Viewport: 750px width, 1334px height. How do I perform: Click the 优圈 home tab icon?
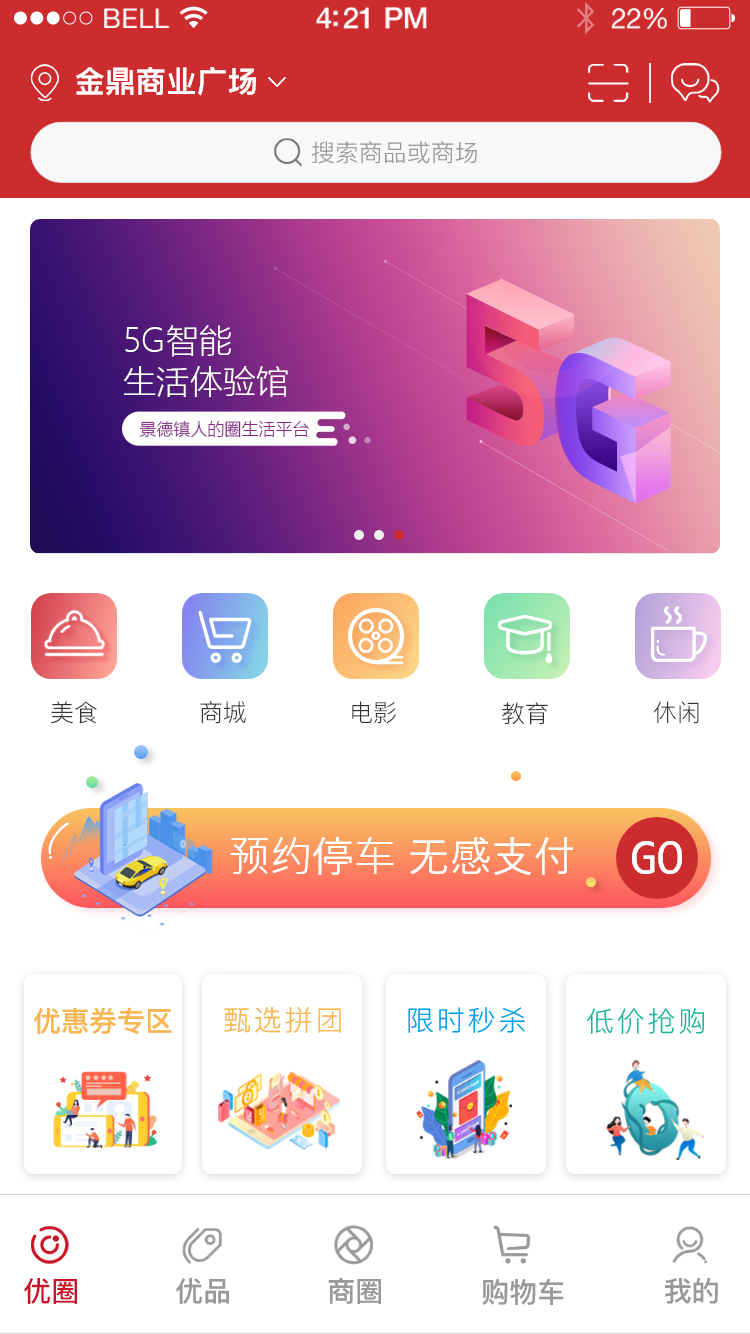pyautogui.click(x=48, y=1245)
